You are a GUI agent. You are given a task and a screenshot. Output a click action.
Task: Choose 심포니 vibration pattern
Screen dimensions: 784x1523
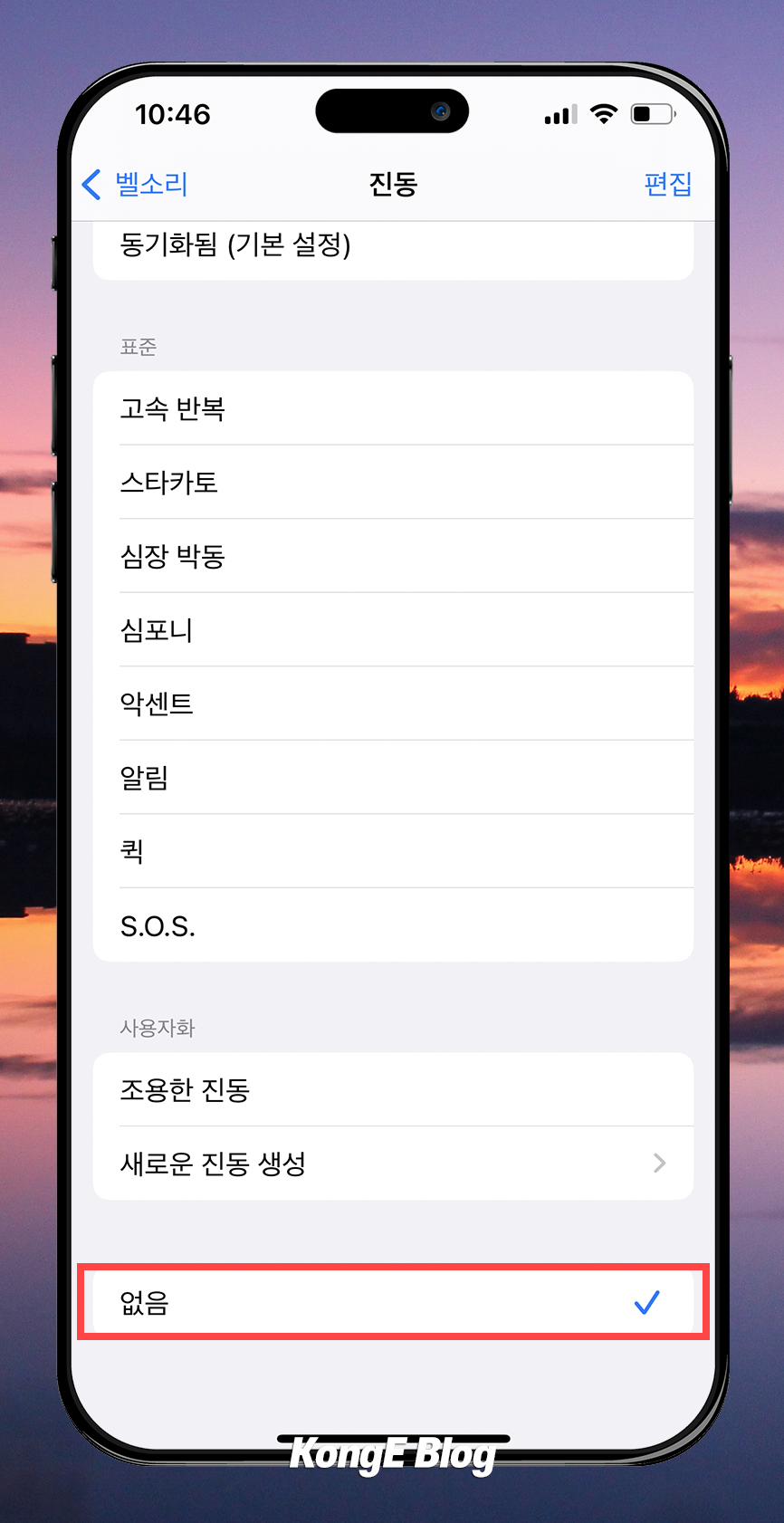tap(393, 629)
